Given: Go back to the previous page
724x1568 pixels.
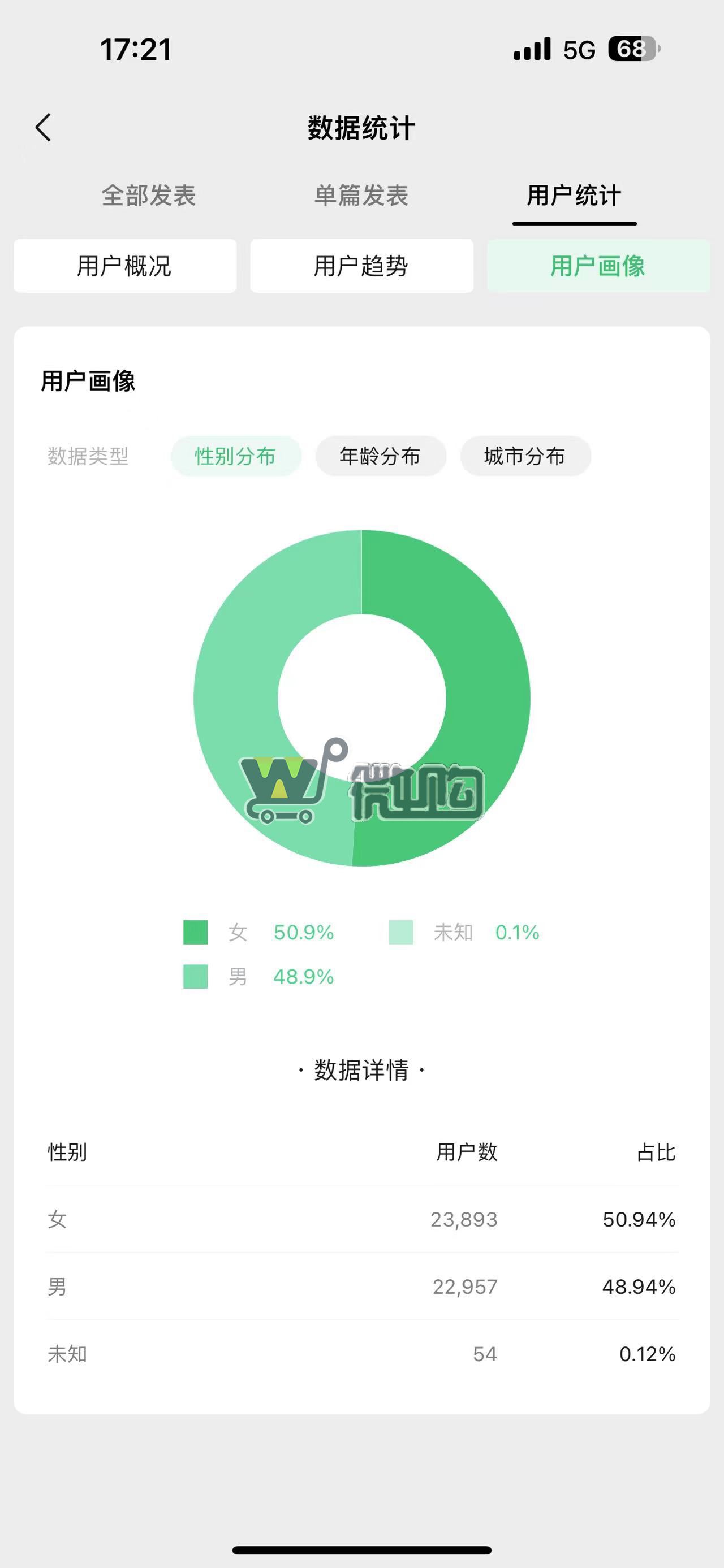Looking at the screenshot, I should tap(43, 128).
